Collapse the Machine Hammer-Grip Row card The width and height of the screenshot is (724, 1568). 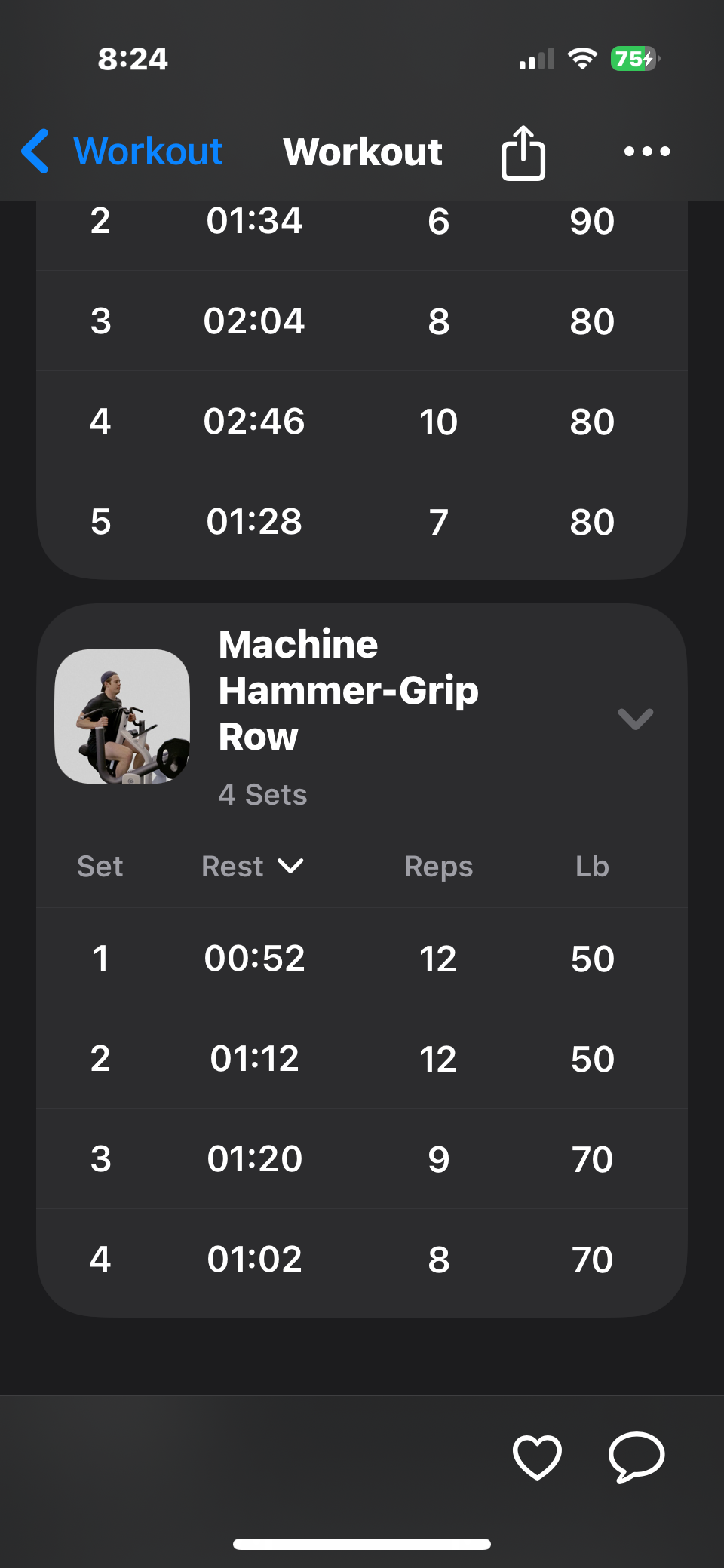635,718
